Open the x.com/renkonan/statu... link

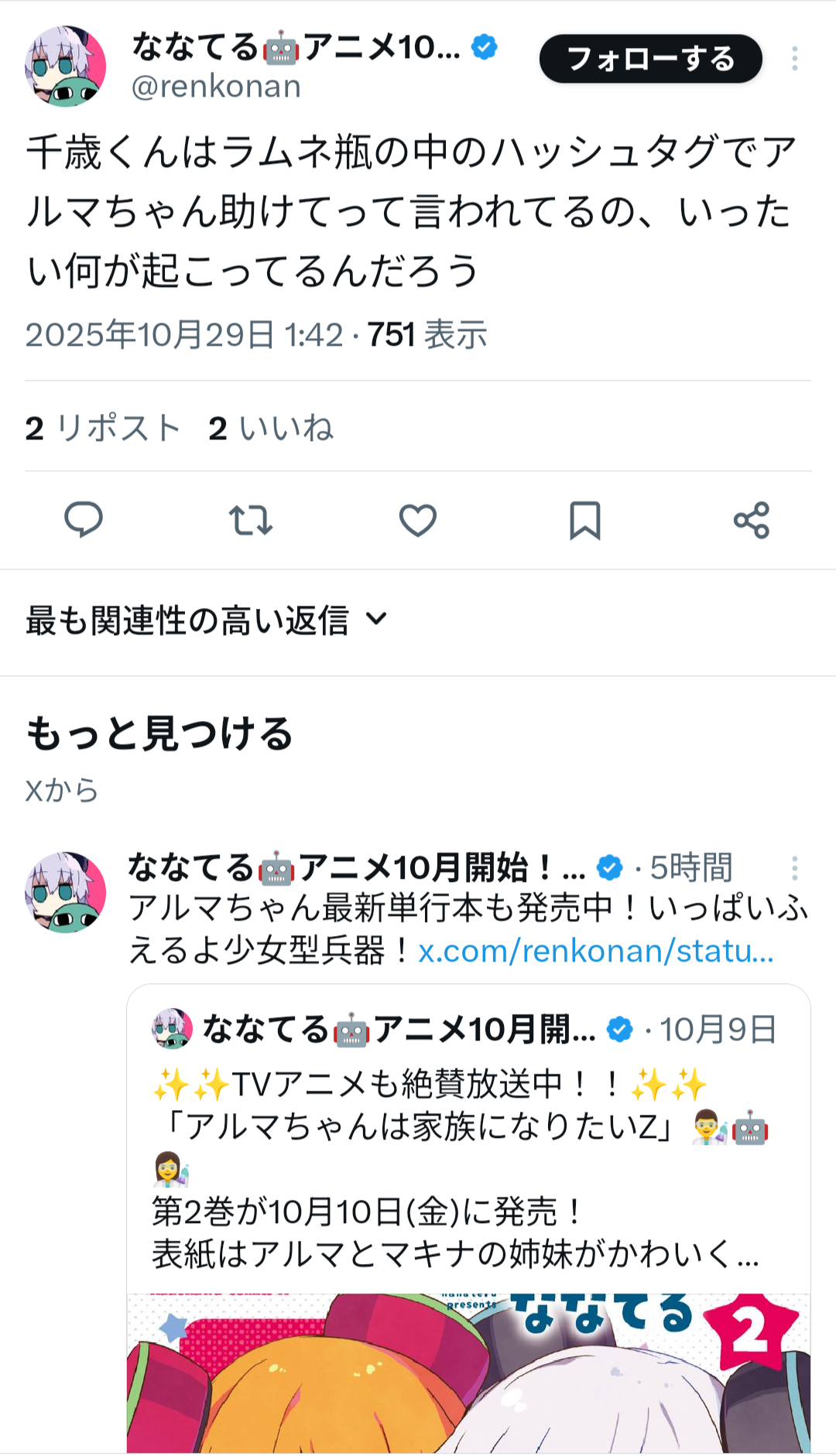(x=596, y=951)
